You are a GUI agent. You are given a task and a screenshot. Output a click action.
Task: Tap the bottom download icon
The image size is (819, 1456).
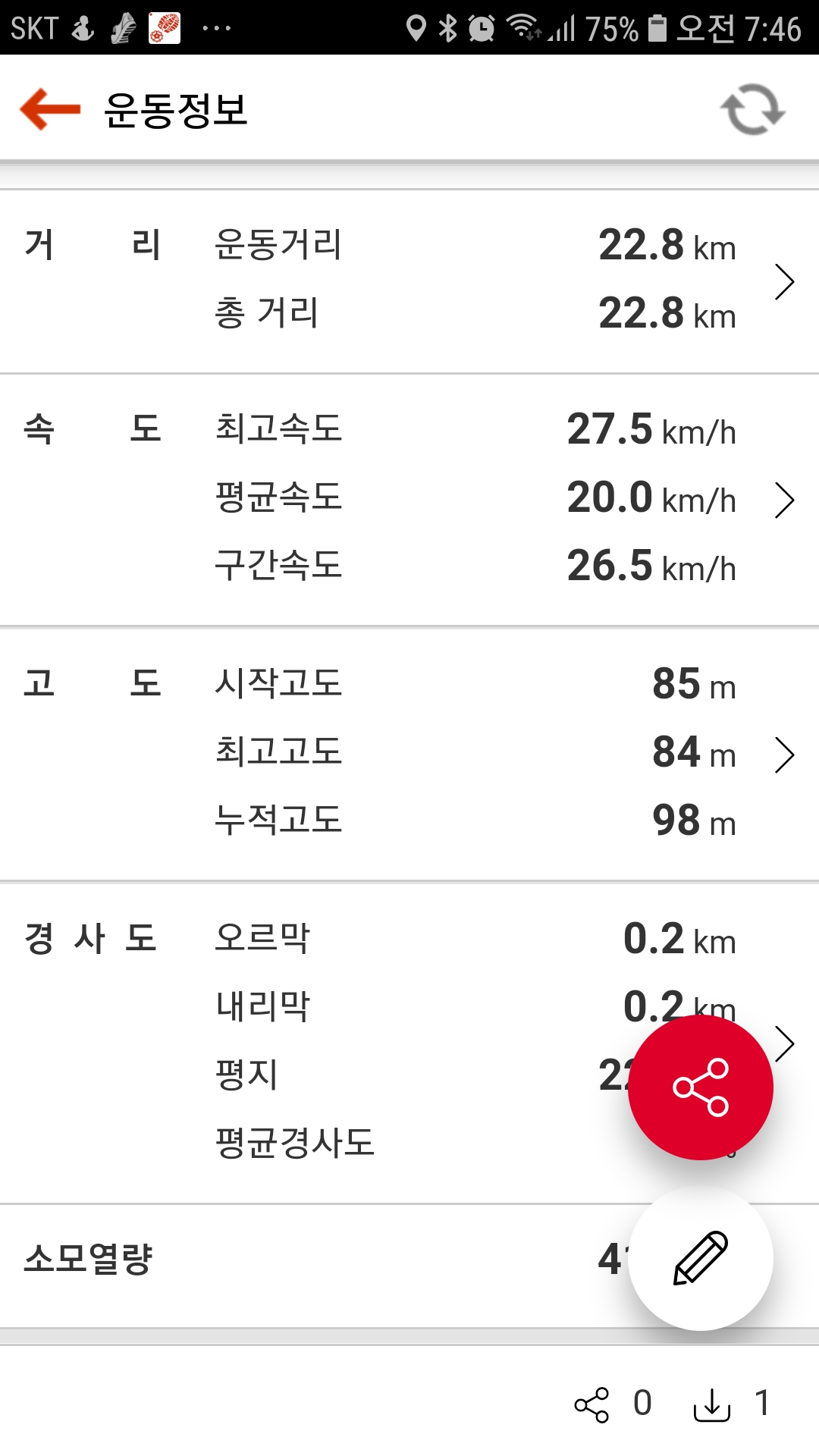[711, 1404]
